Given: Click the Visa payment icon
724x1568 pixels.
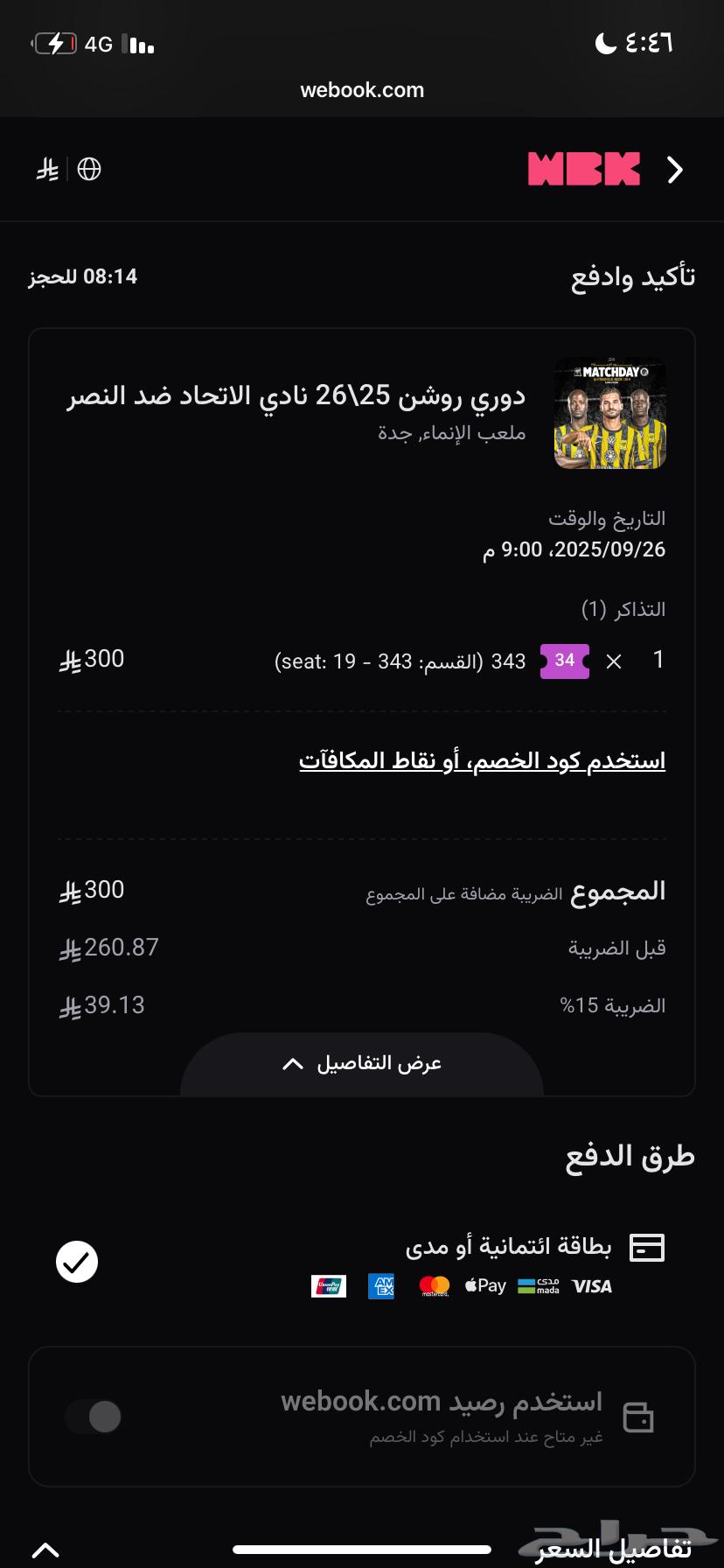Looking at the screenshot, I should (591, 1285).
